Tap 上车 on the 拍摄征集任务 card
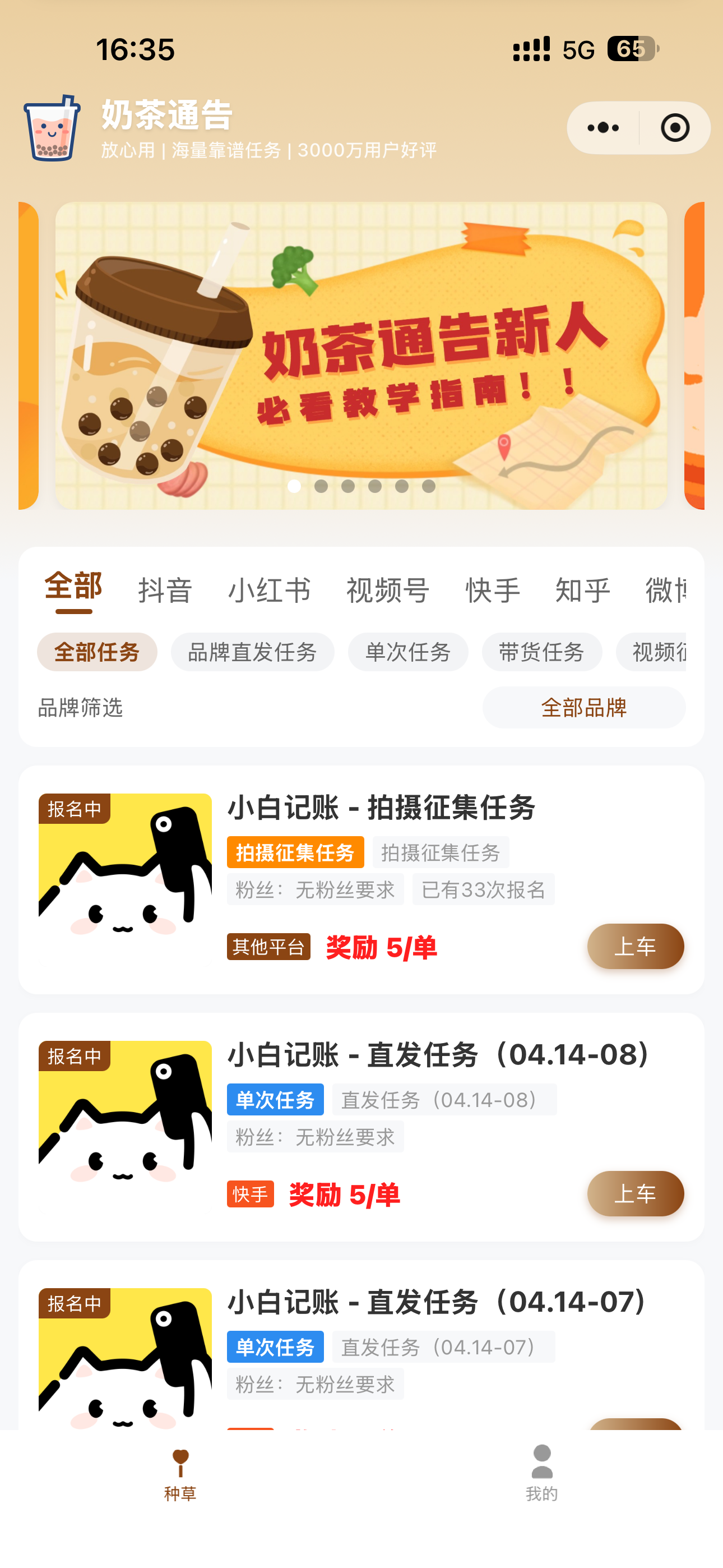 pos(635,947)
